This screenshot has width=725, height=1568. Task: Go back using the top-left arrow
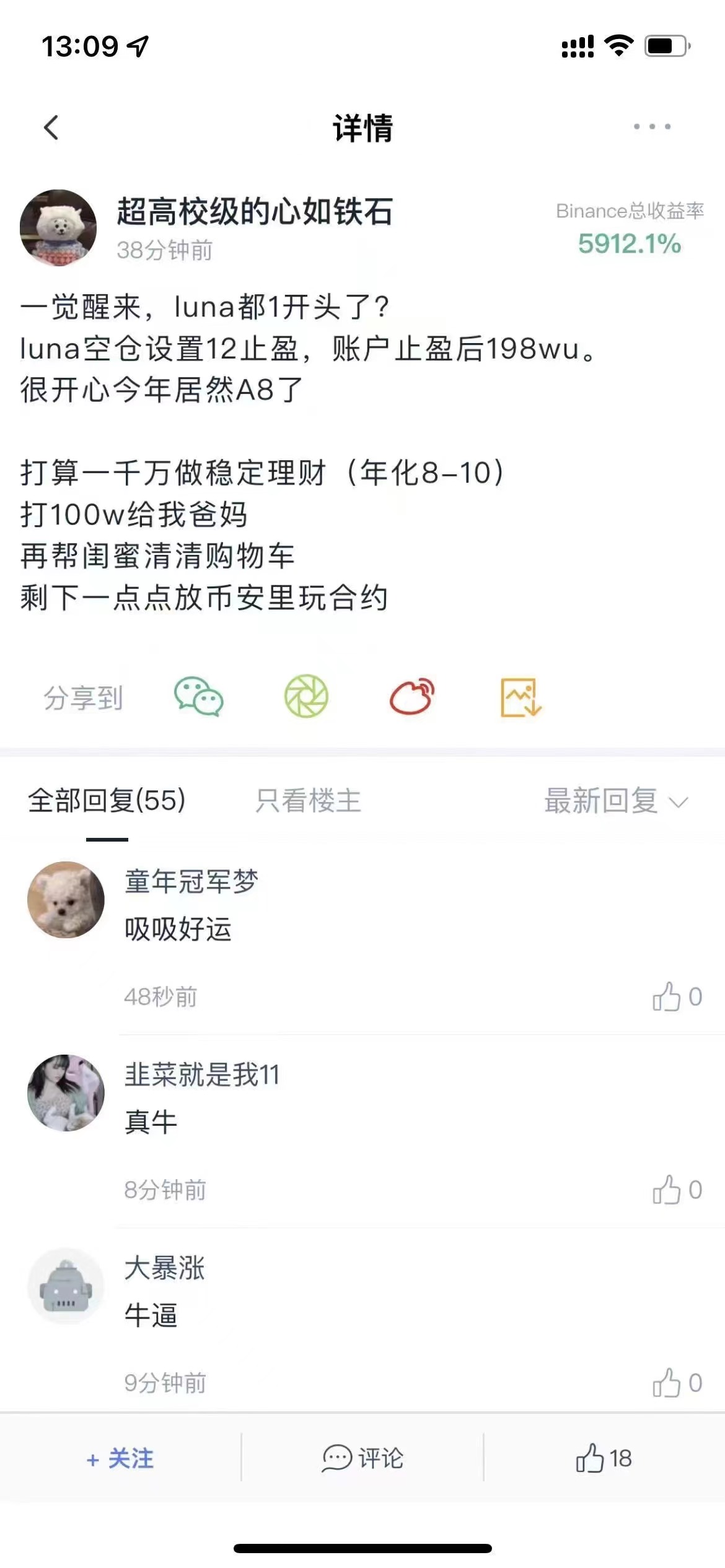click(x=51, y=128)
